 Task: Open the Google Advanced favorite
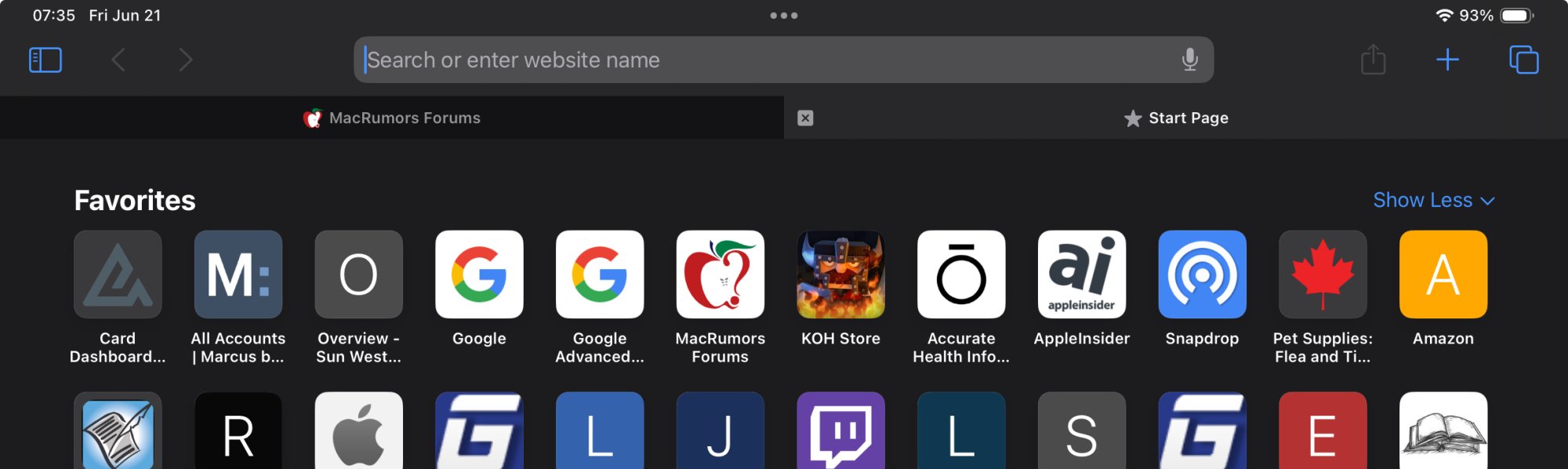click(x=600, y=274)
